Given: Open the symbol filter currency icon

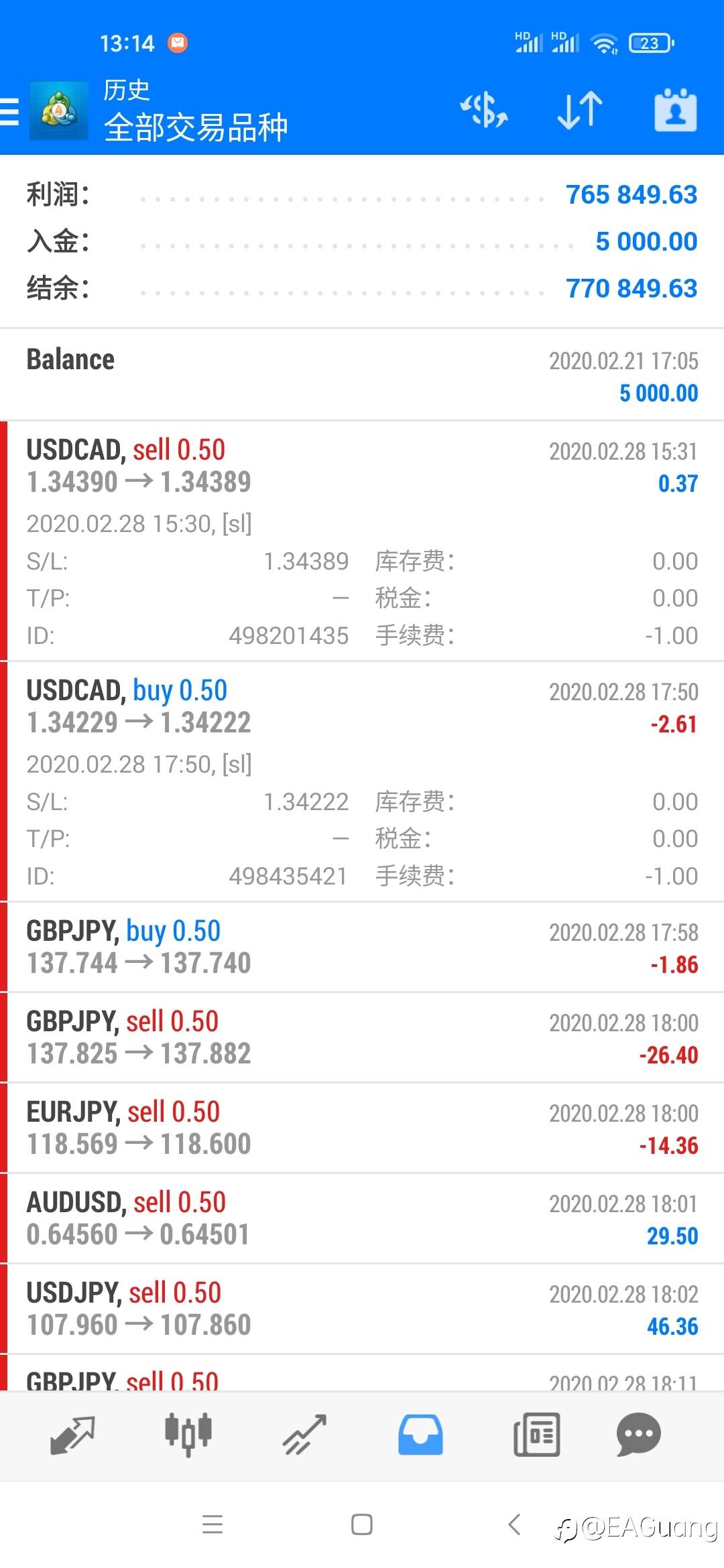Looking at the screenshot, I should click(x=483, y=111).
